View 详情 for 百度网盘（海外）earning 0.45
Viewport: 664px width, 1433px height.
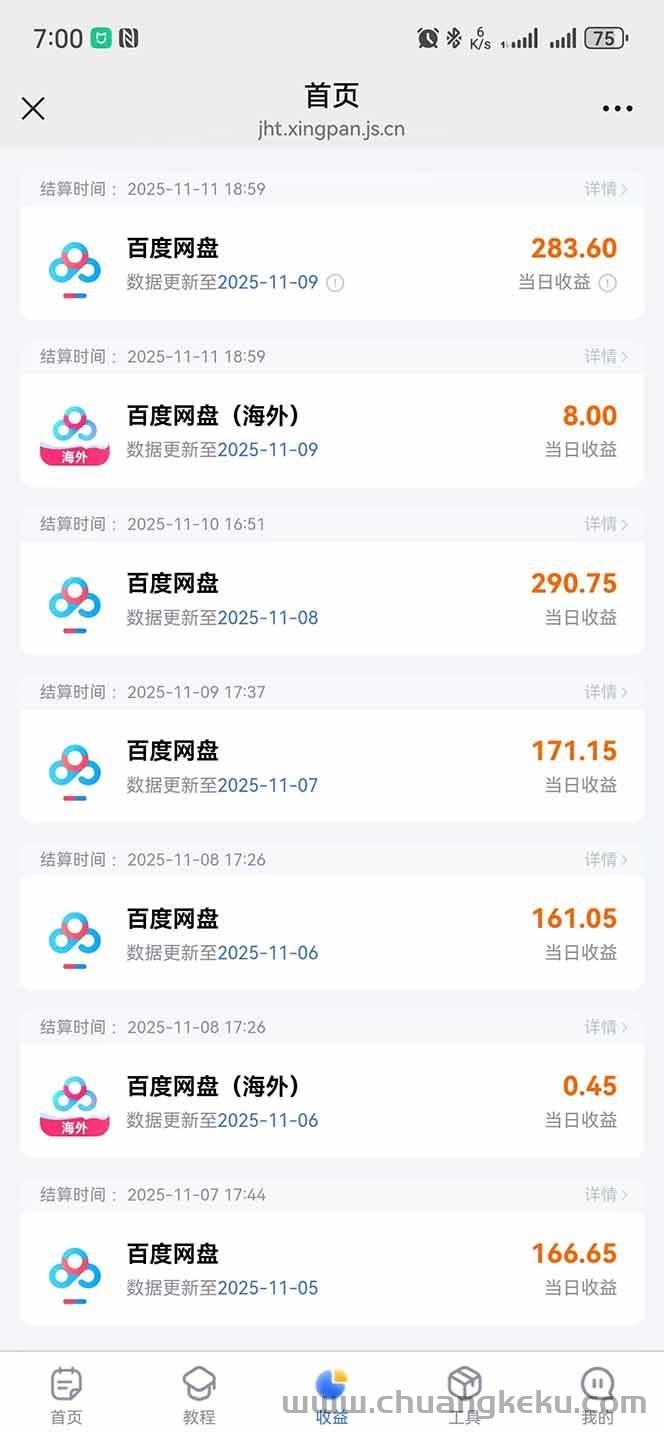pos(606,1027)
